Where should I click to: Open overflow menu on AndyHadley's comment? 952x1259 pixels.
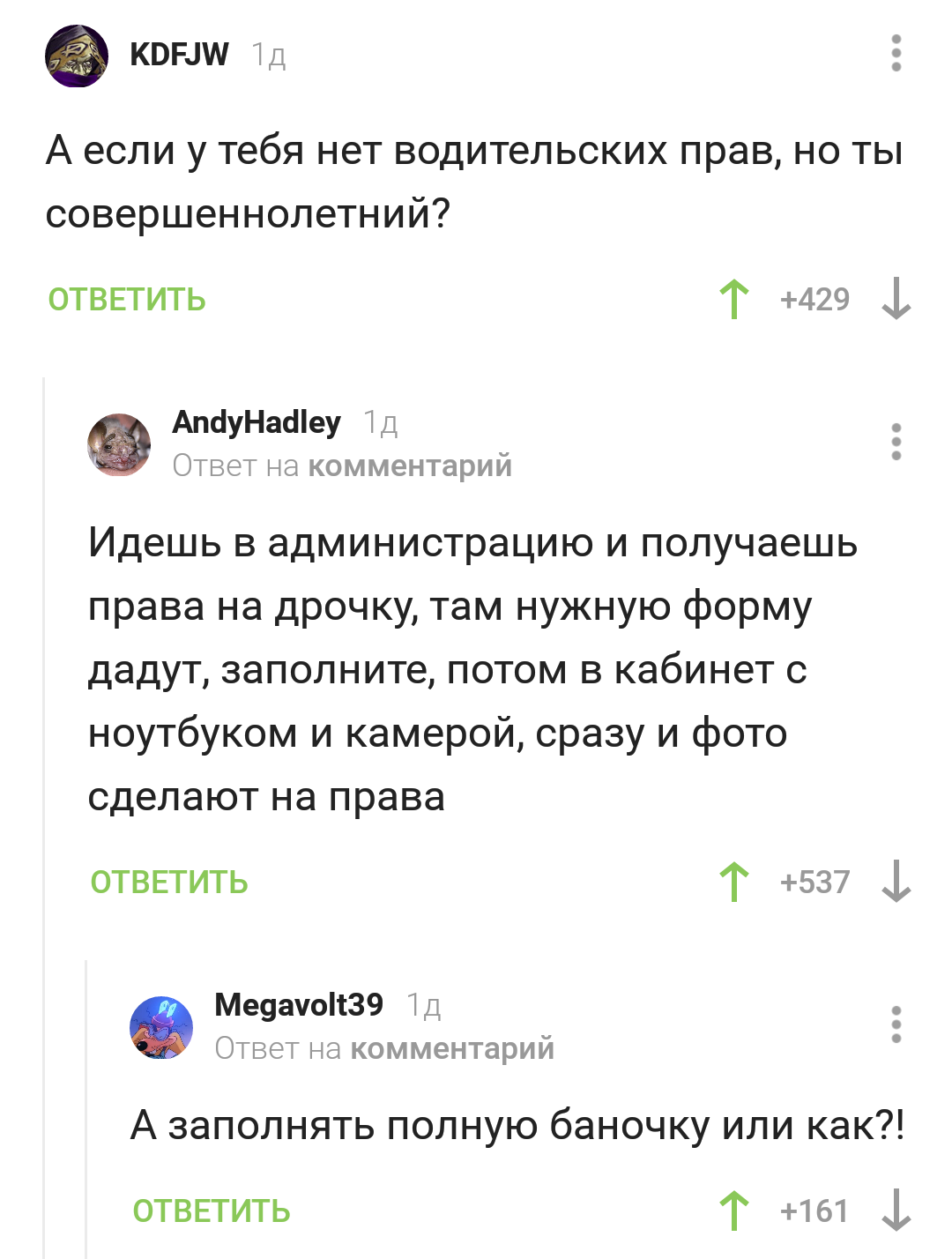tap(896, 442)
